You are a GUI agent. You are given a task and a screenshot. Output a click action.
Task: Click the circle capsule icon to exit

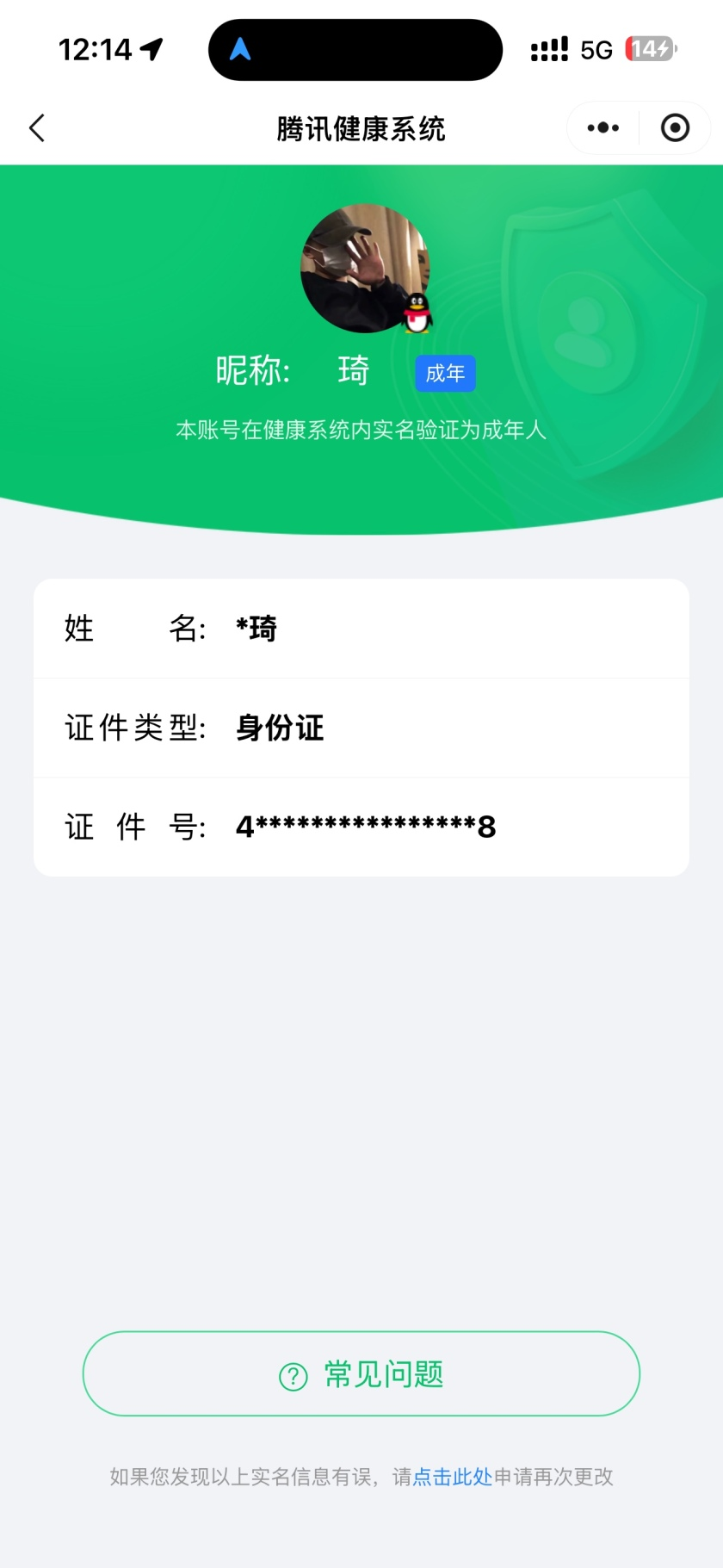coord(676,127)
